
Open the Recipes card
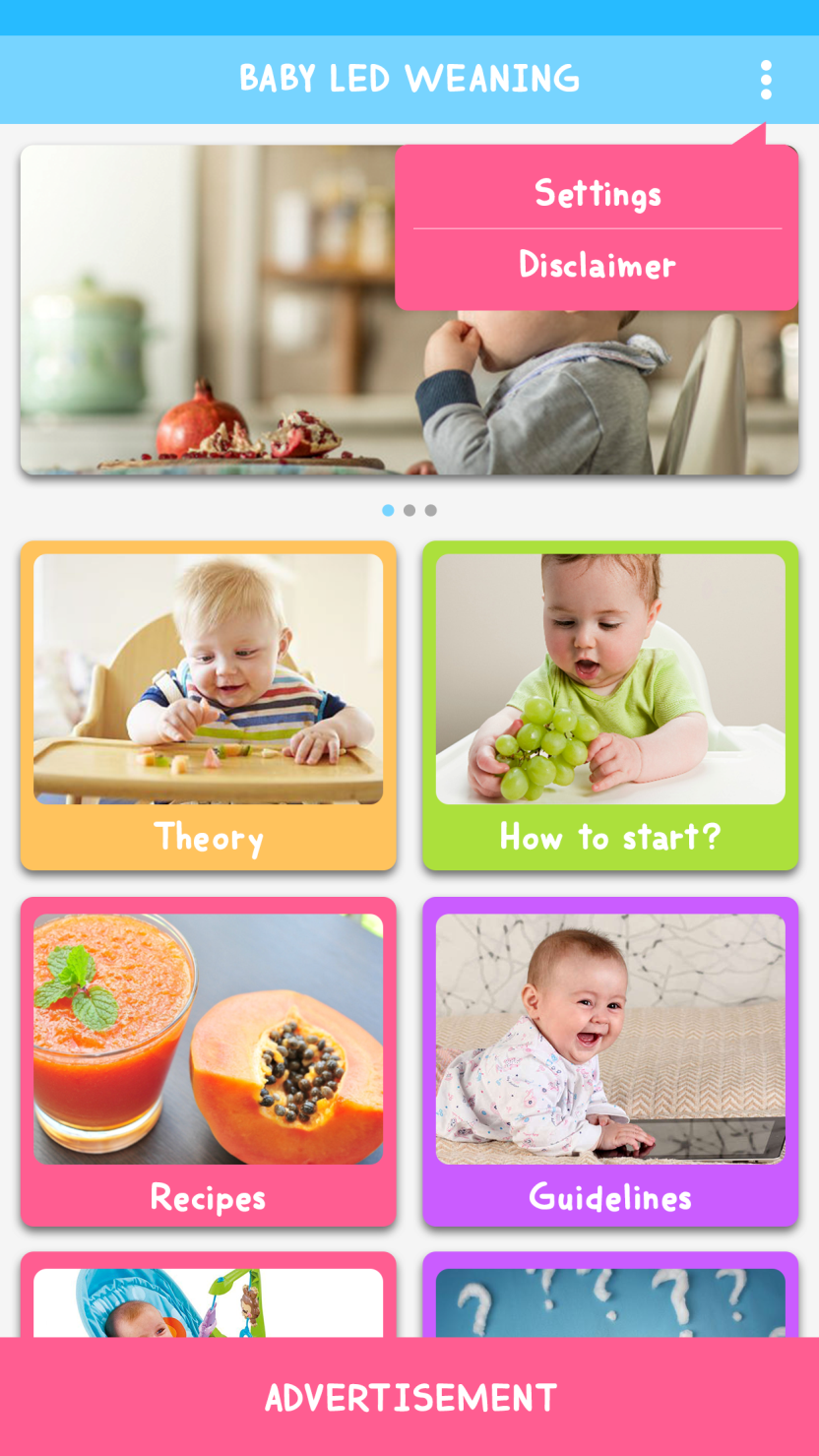208,1061
